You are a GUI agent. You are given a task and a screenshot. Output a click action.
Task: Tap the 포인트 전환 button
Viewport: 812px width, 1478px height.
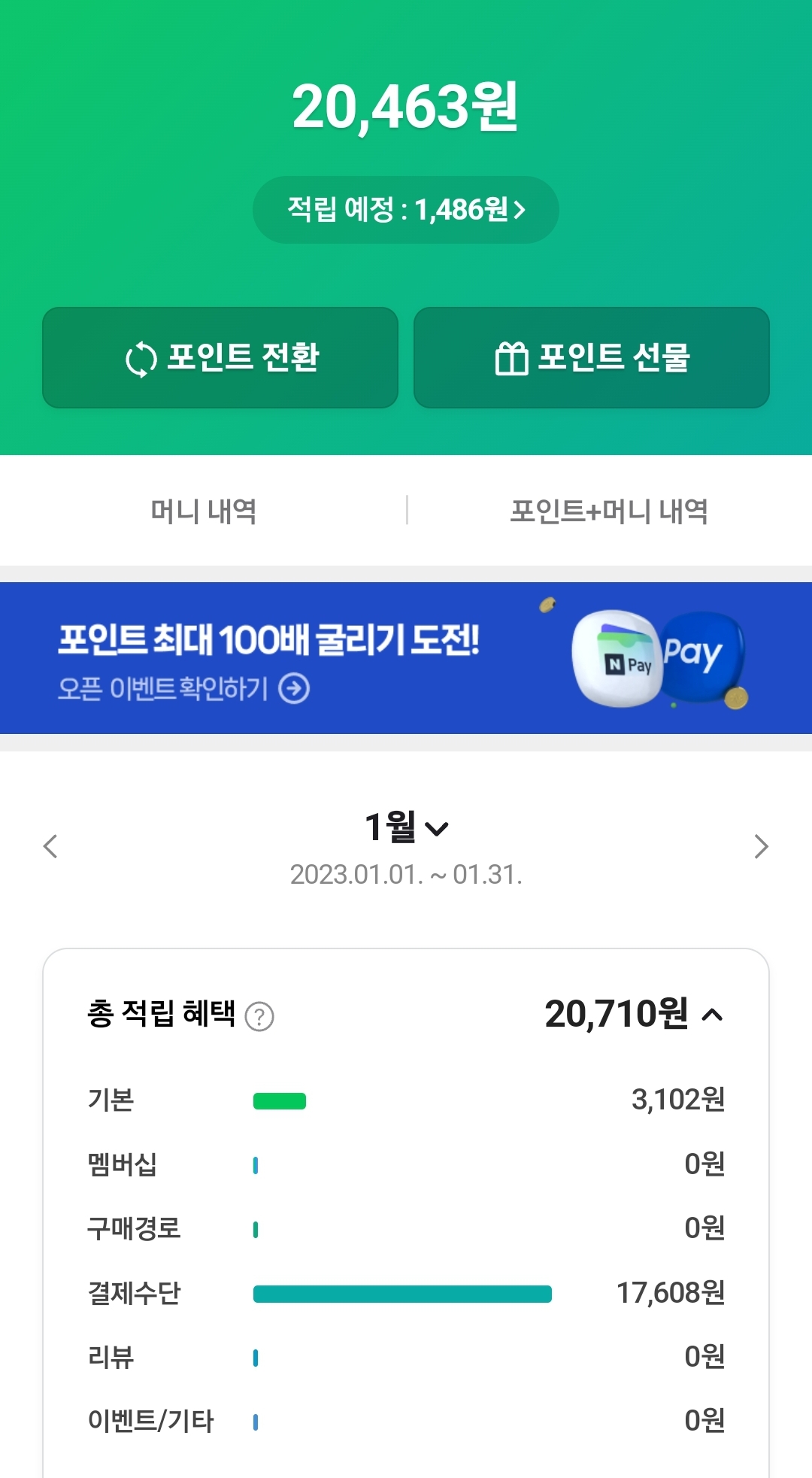220,357
